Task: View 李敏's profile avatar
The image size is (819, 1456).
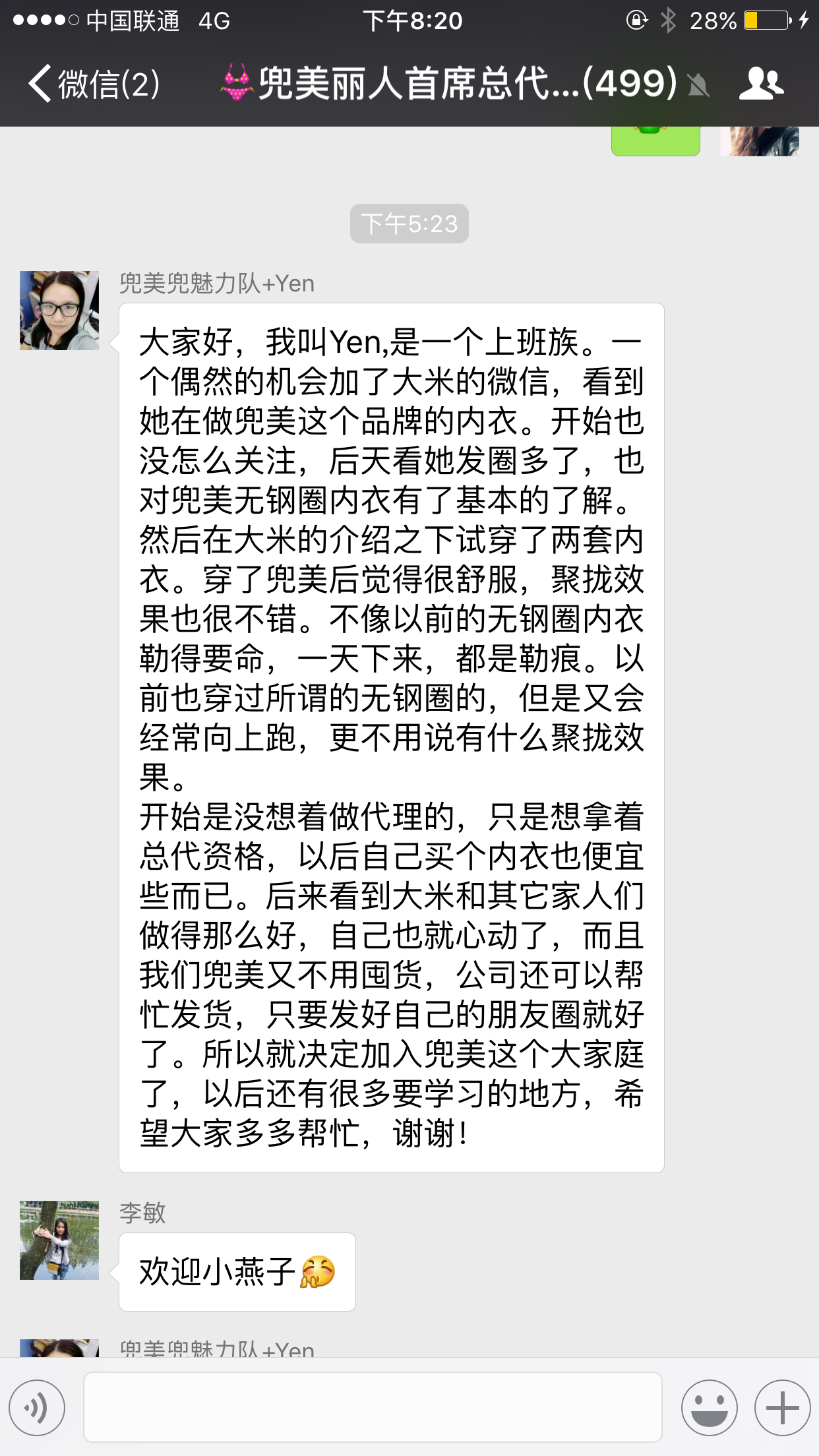Action: pyautogui.click(x=59, y=1240)
